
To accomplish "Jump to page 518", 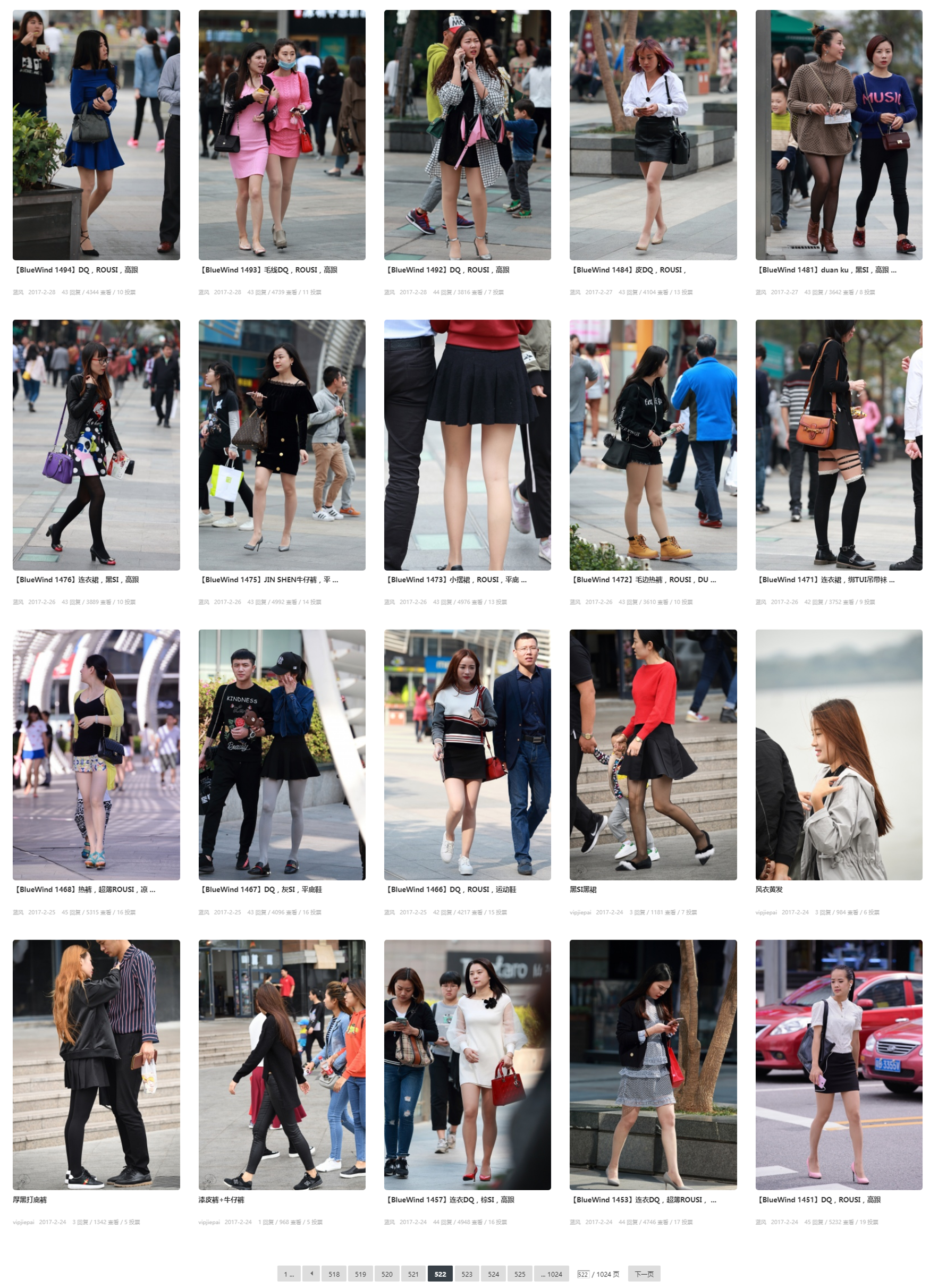I will [x=334, y=1274].
